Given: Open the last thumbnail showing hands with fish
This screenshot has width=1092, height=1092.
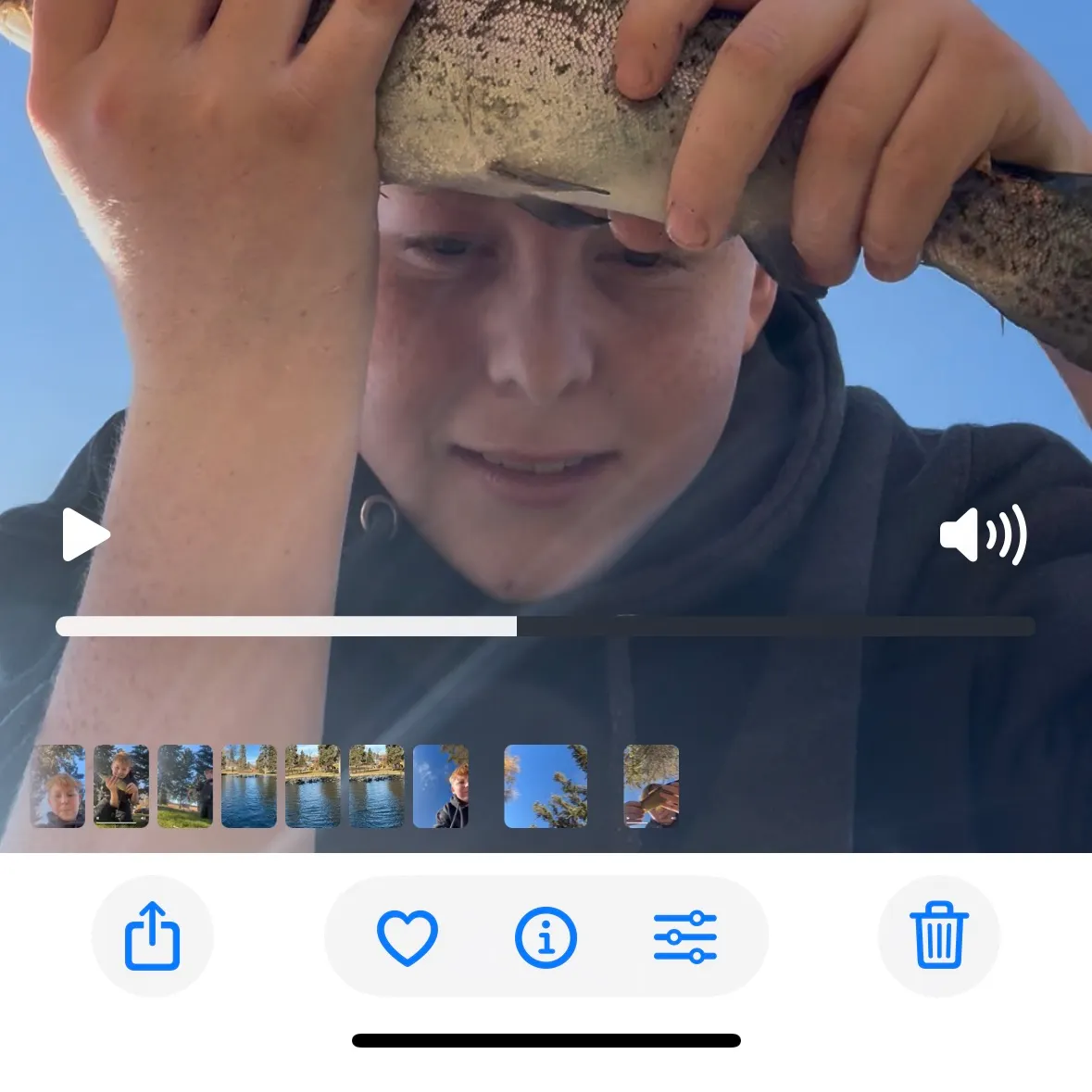Looking at the screenshot, I should [651, 786].
